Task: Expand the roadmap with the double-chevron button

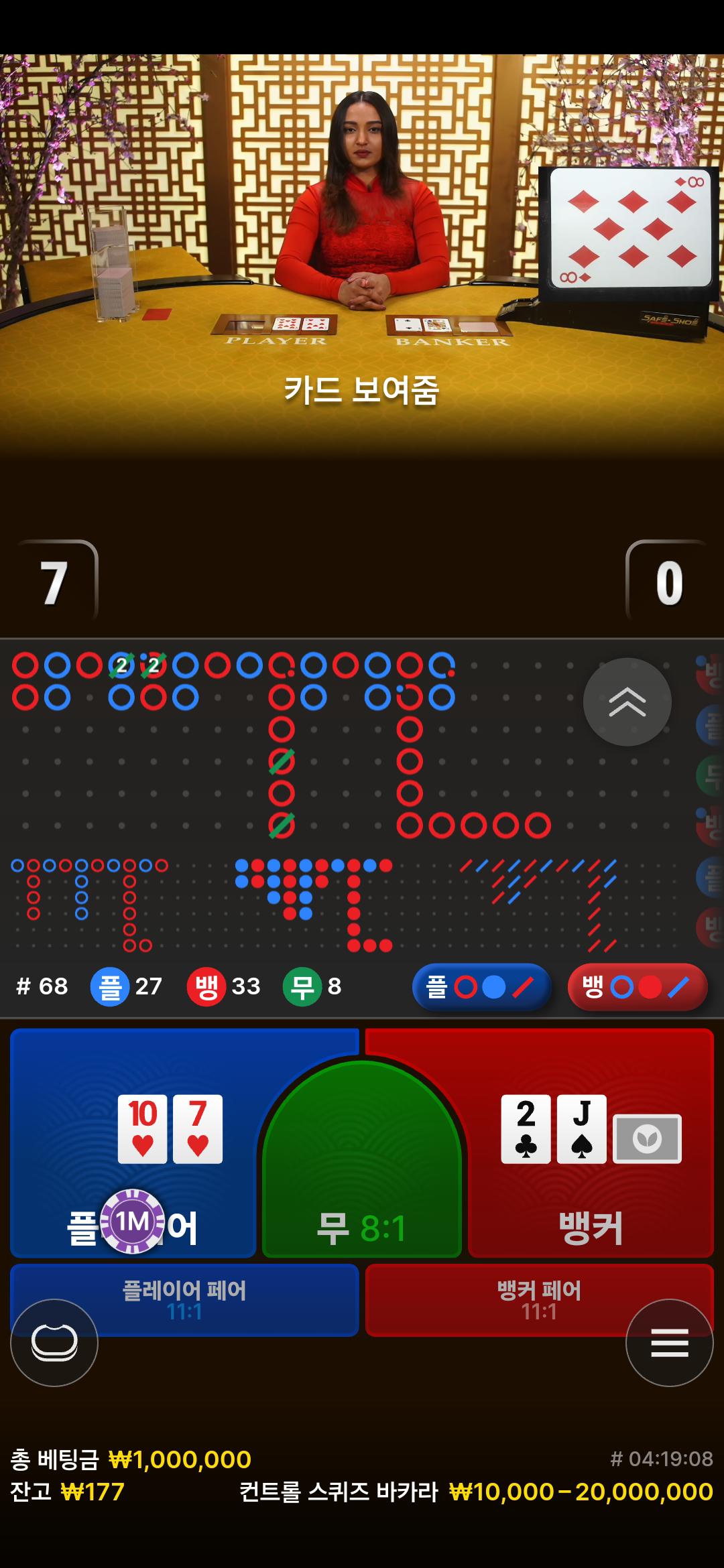Action: [x=627, y=702]
